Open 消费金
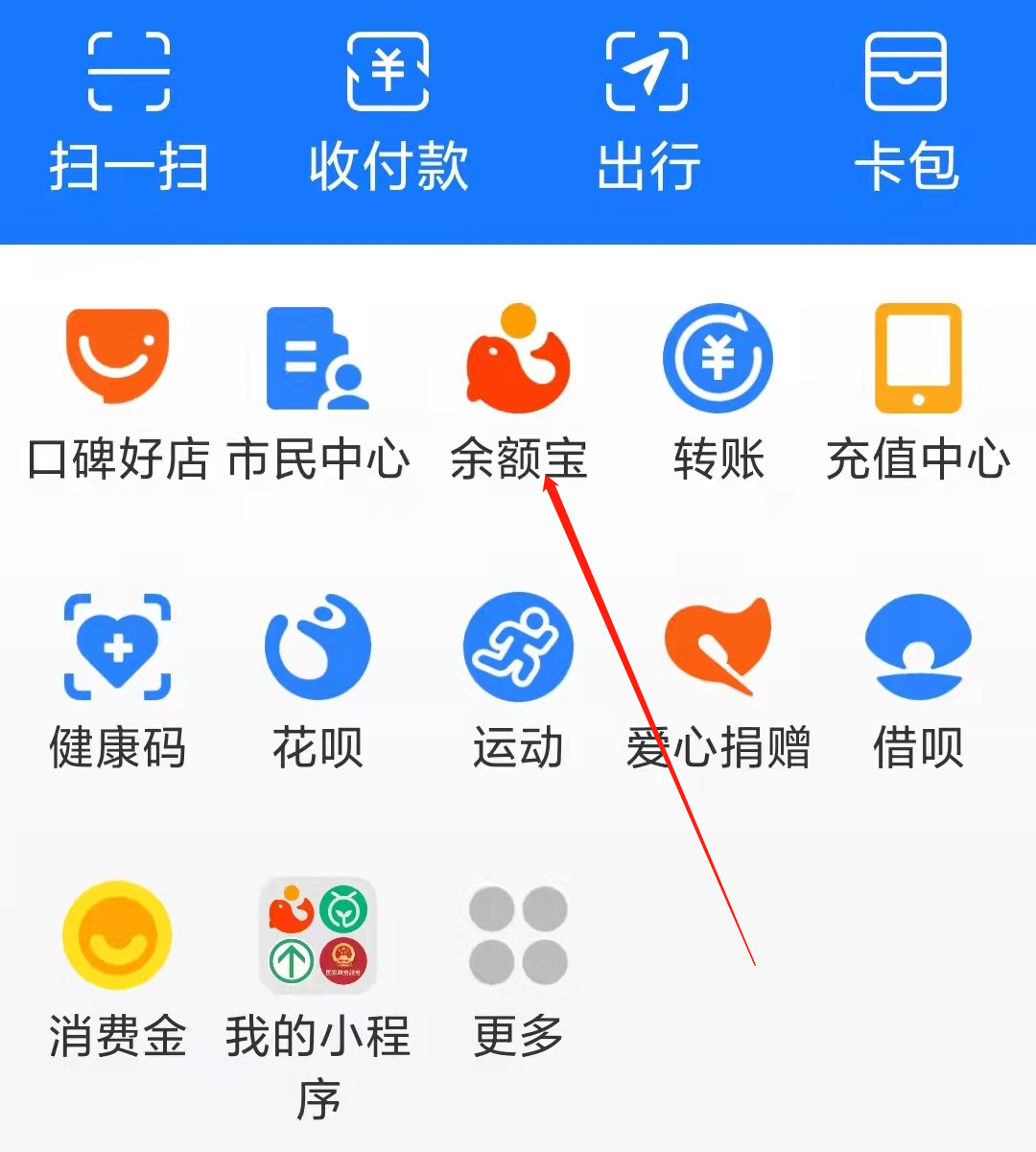Screen dimensions: 1036x1152 pyautogui.click(x=117, y=935)
